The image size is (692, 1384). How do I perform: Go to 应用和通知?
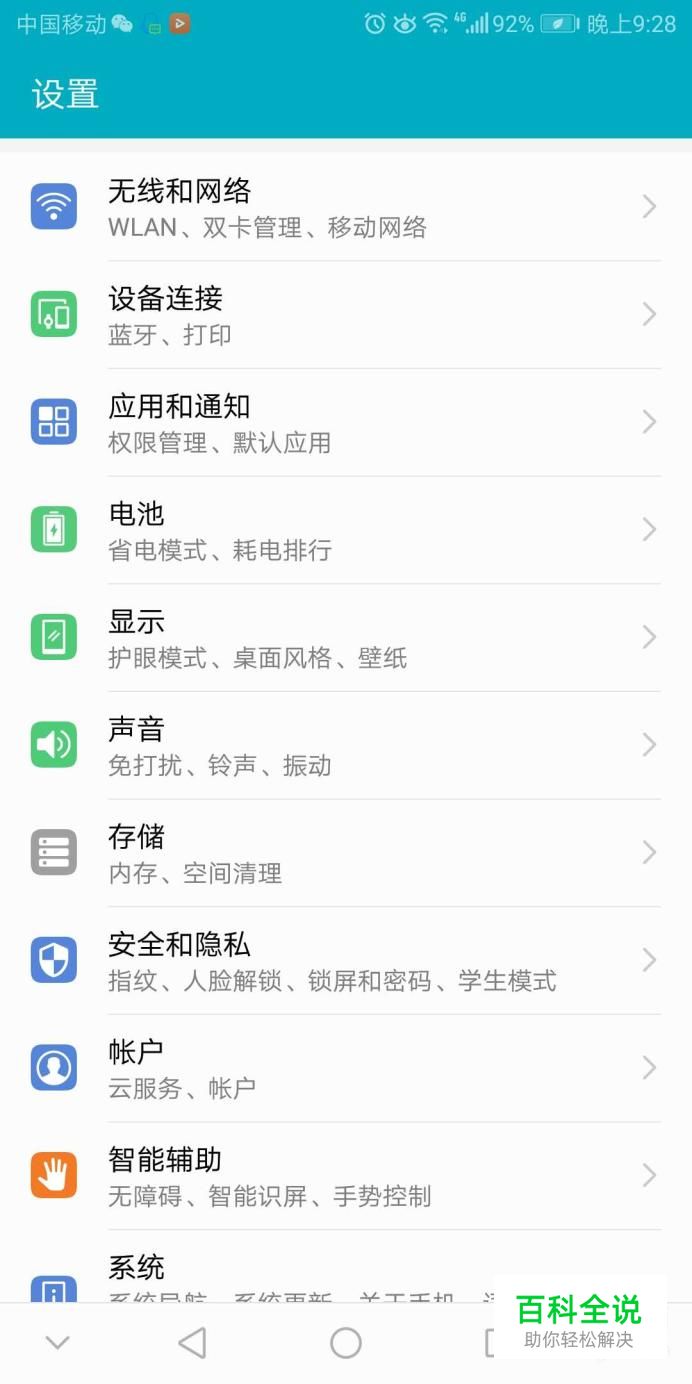click(345, 422)
